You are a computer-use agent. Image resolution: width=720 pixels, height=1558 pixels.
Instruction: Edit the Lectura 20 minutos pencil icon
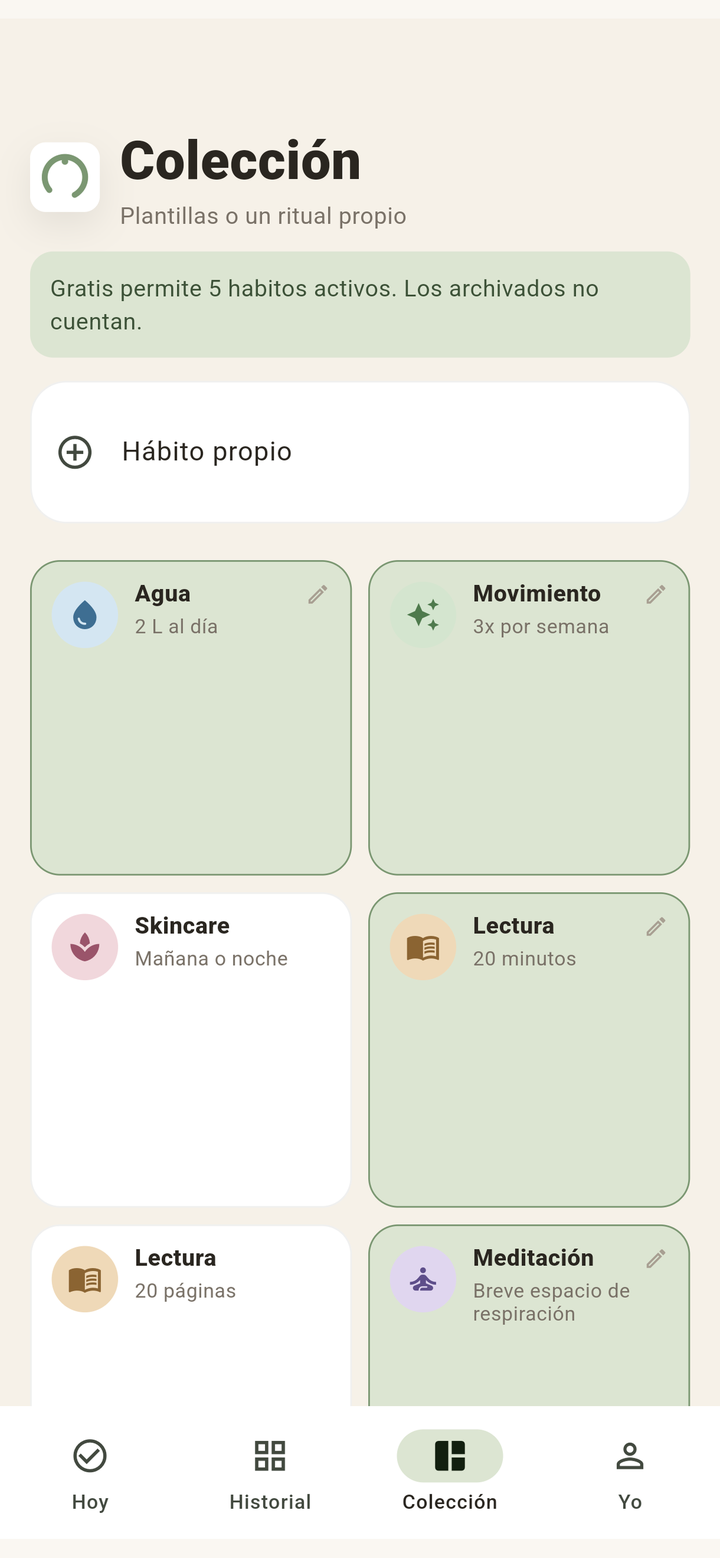pyautogui.click(x=656, y=927)
